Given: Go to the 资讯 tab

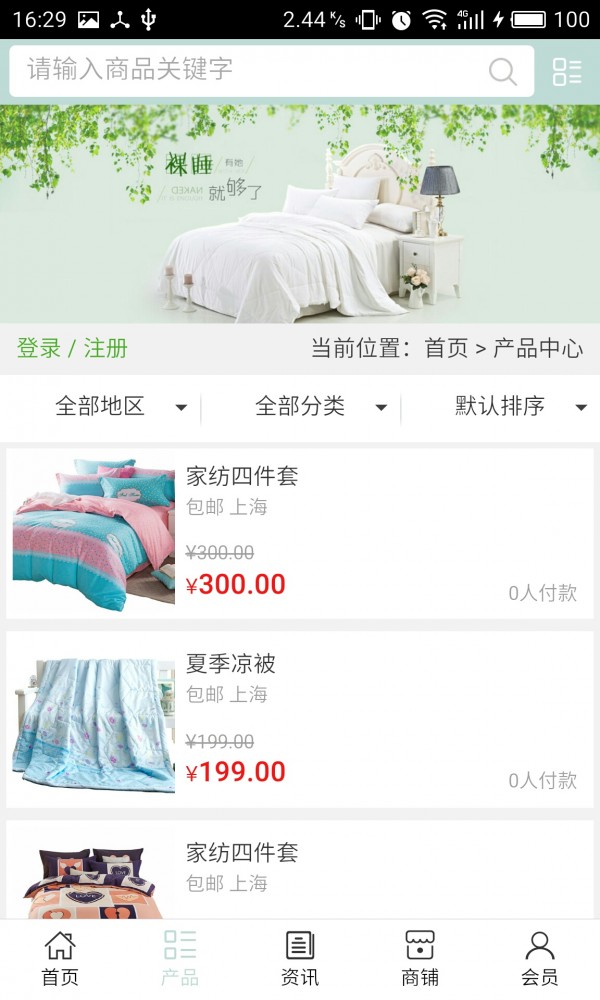Looking at the screenshot, I should tap(300, 958).
